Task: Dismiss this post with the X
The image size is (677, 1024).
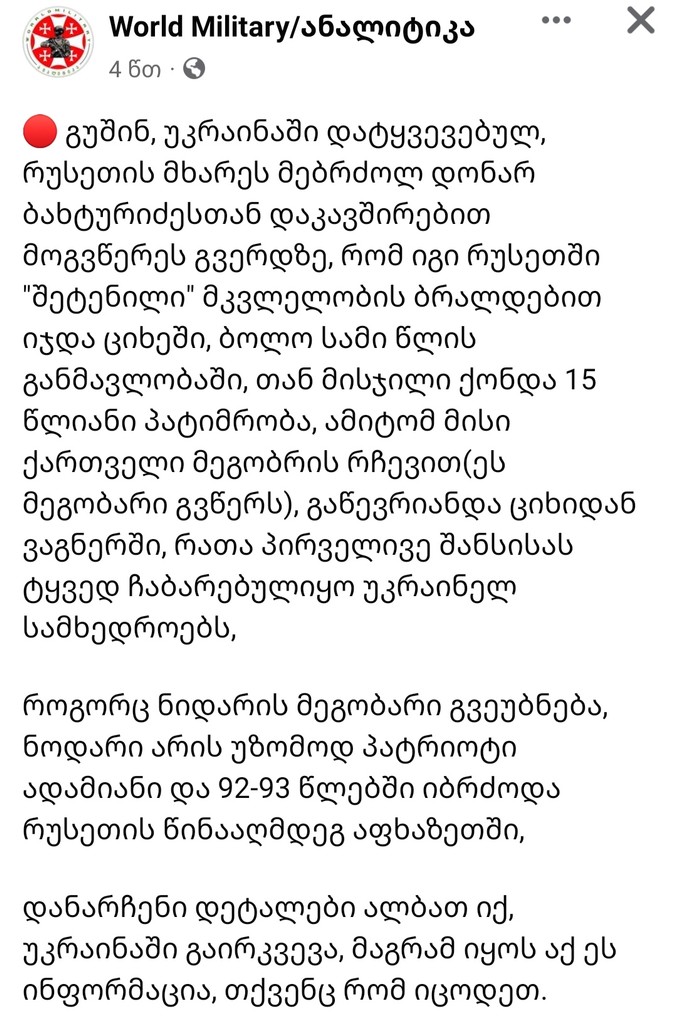Action: [640, 21]
